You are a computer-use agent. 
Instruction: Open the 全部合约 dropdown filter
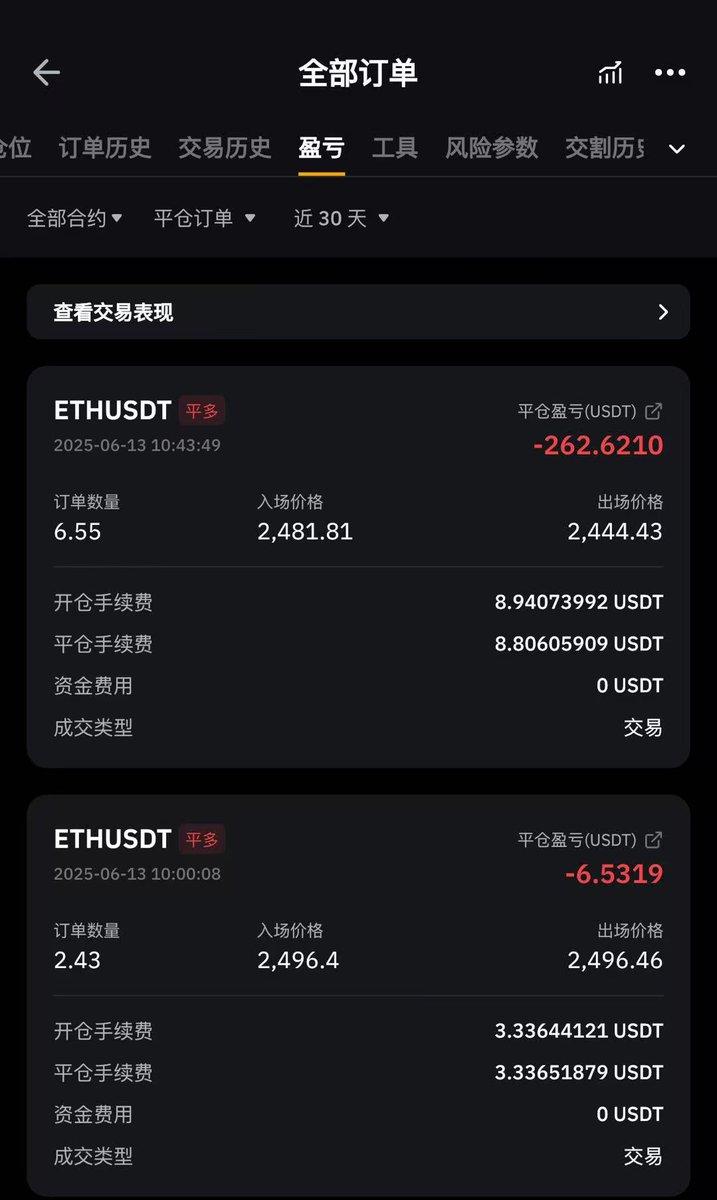pyautogui.click(x=75, y=218)
